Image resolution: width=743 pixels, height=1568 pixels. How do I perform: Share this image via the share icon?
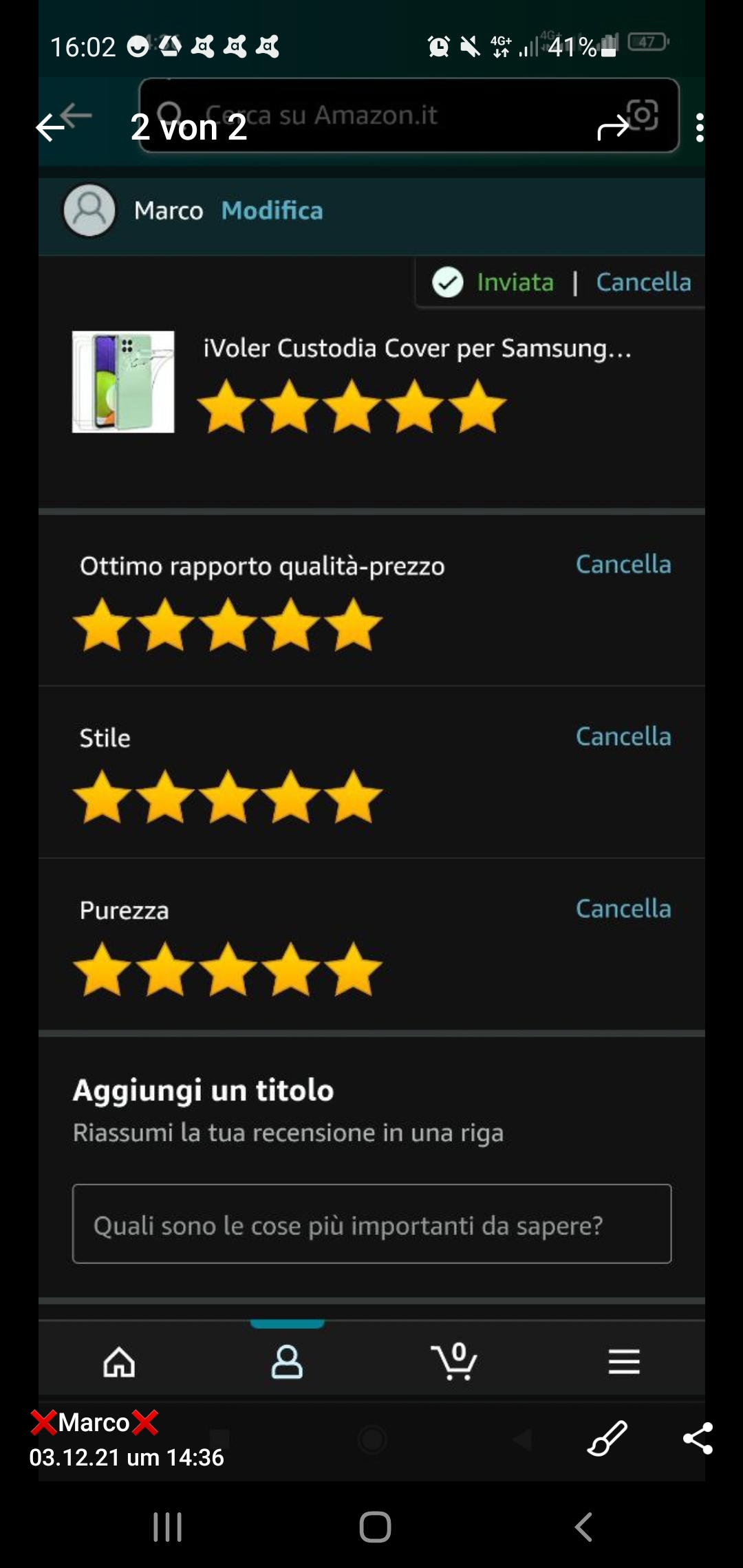(698, 1438)
